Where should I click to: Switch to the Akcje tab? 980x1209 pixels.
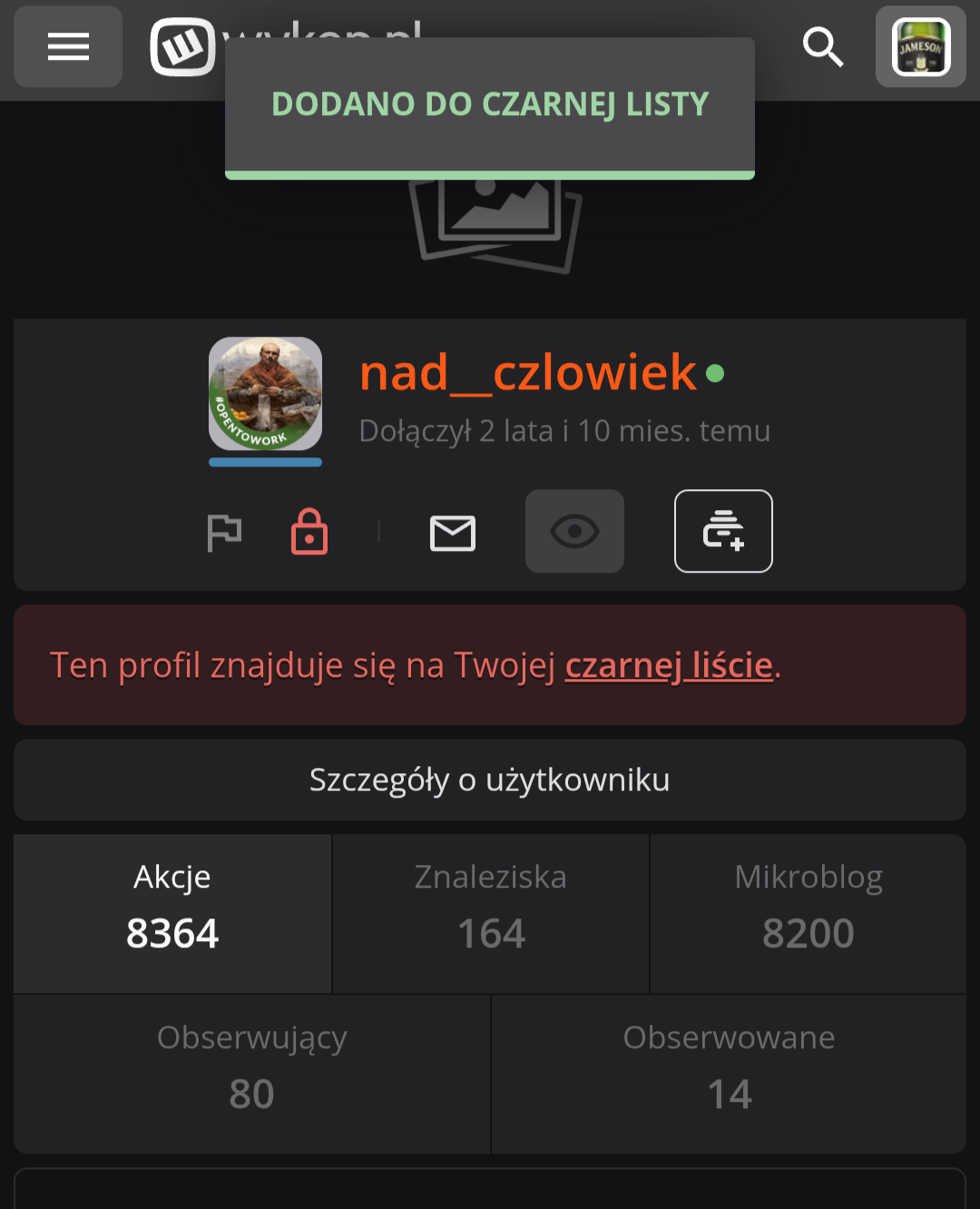172,913
